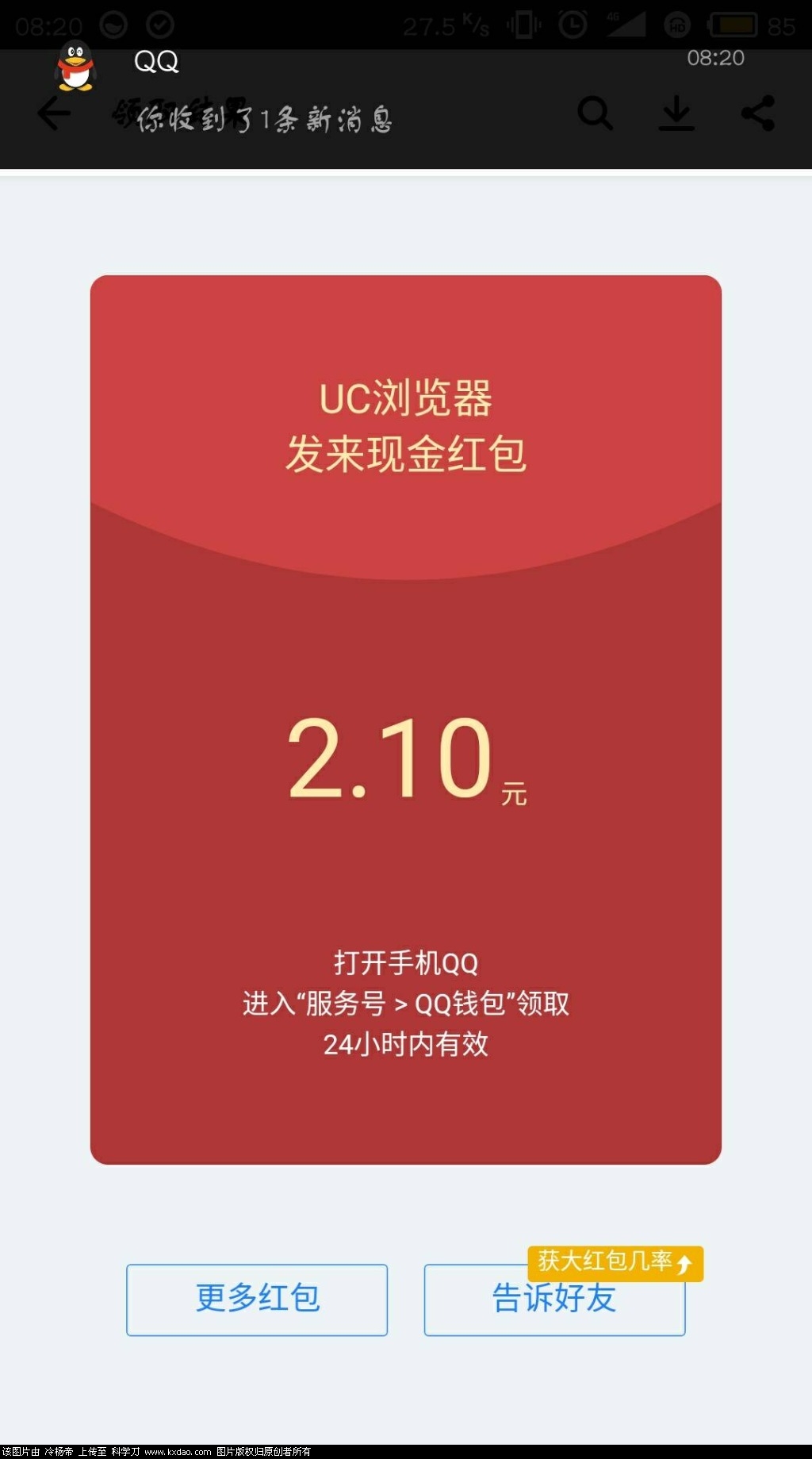Tap the 更多红包 button
Viewport: 812px width, 1459px height.
tap(257, 1300)
